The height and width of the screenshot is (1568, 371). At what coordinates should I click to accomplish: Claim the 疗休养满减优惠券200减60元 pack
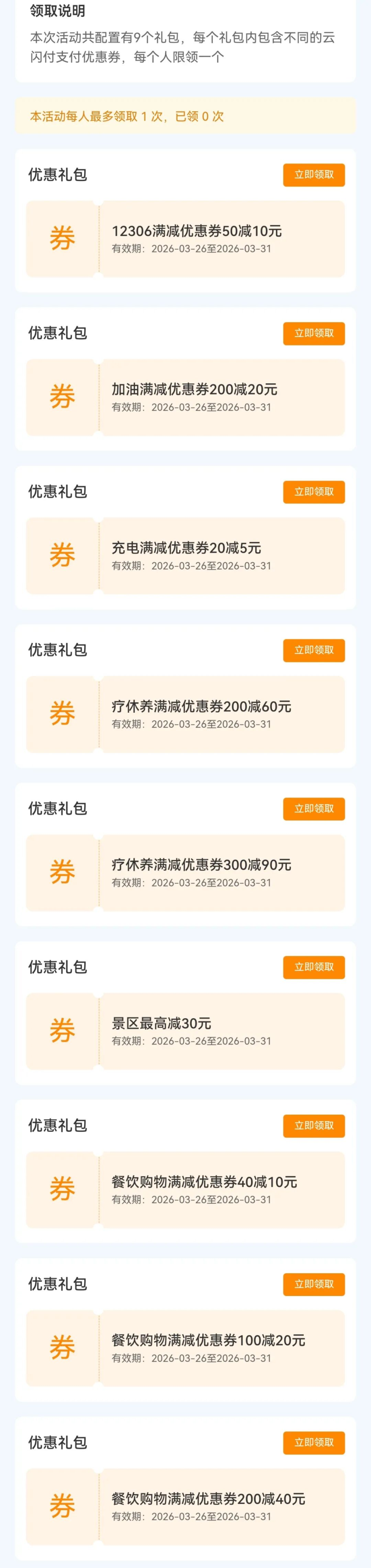pyautogui.click(x=314, y=650)
